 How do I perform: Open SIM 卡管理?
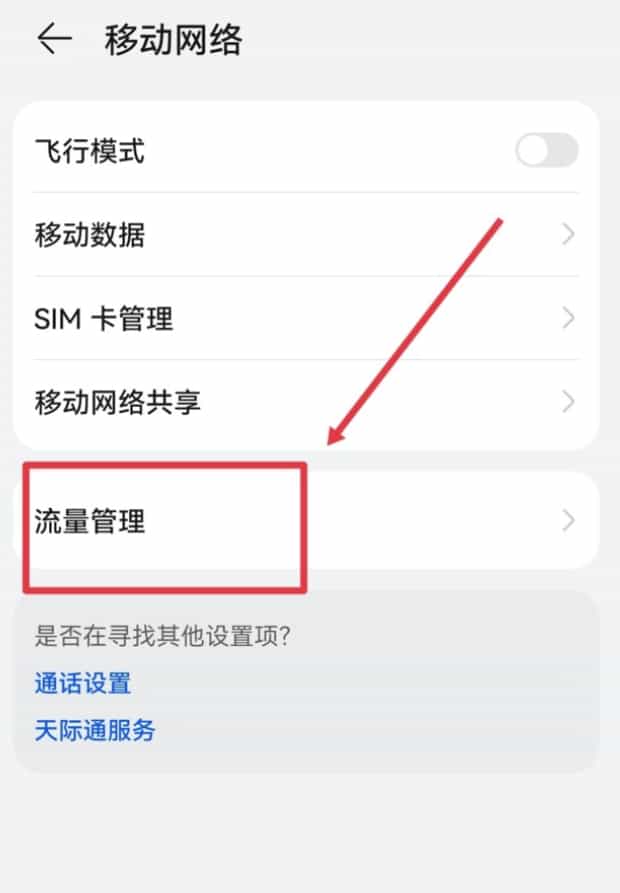point(305,319)
